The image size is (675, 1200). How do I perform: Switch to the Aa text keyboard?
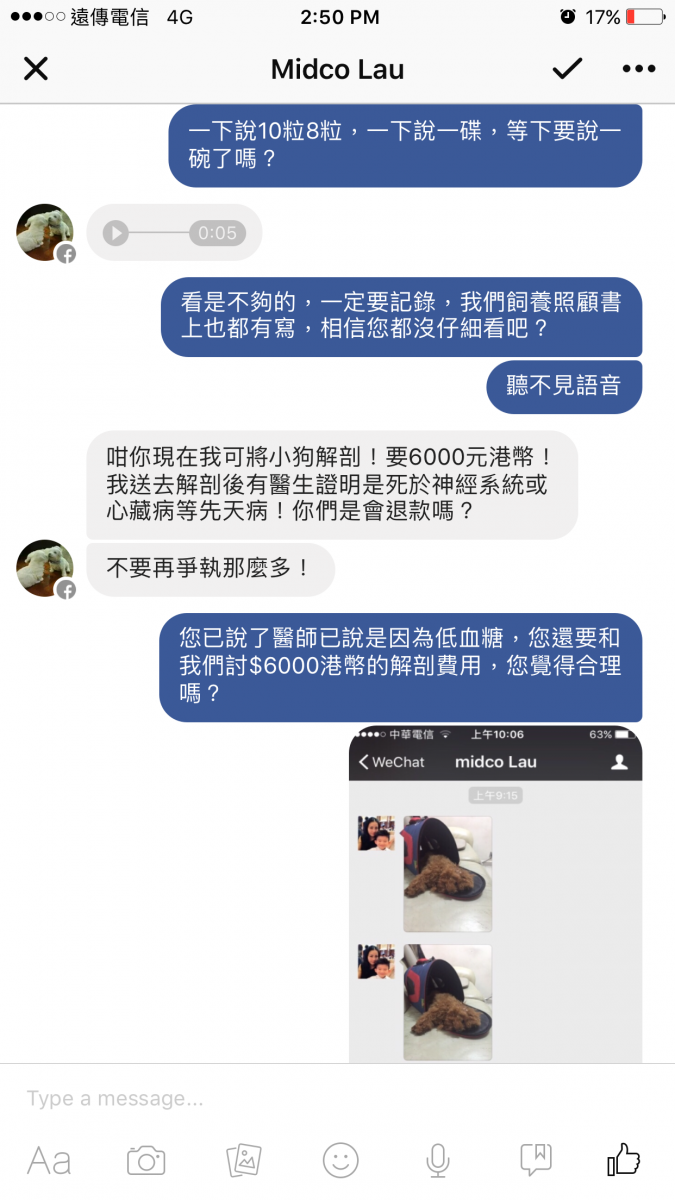49,1160
